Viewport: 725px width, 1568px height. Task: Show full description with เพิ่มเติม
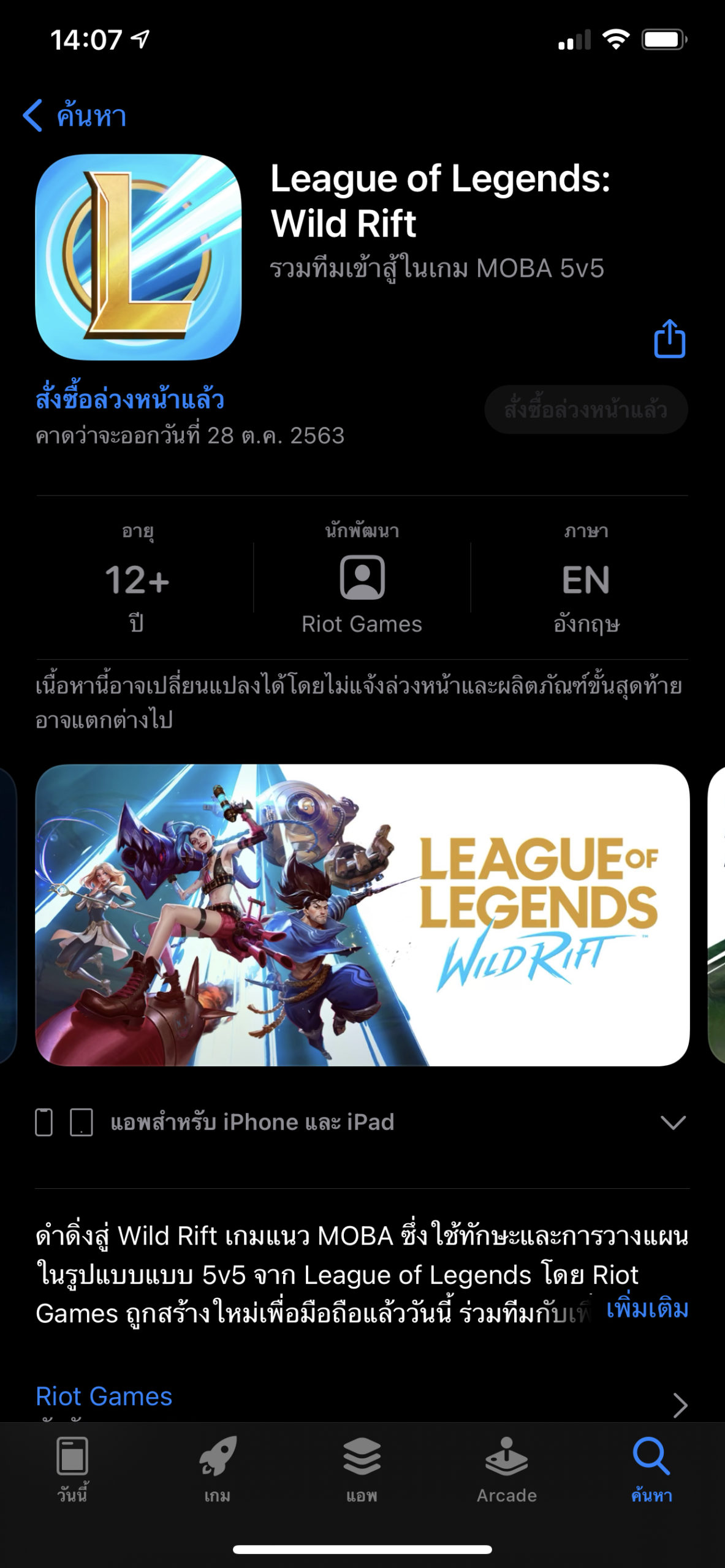pyautogui.click(x=647, y=1309)
